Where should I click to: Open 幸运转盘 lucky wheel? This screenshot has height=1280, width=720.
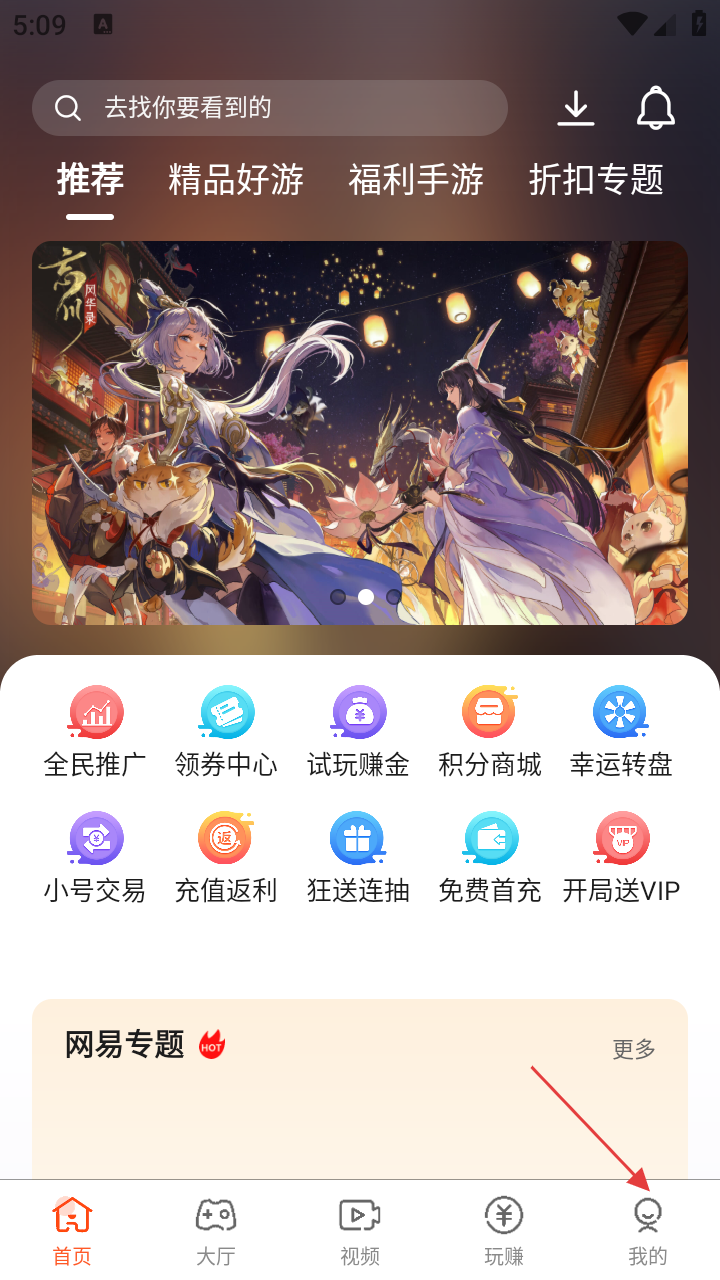[x=621, y=732]
